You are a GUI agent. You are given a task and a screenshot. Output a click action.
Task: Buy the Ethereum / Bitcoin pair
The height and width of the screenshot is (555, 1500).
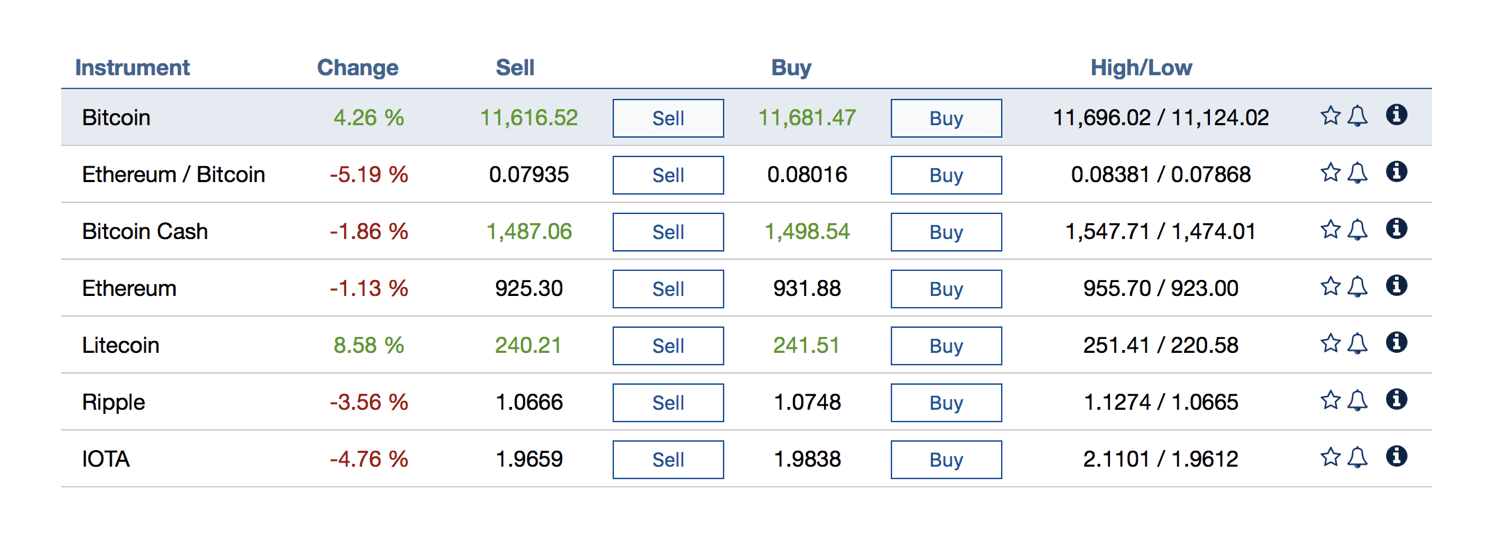946,175
